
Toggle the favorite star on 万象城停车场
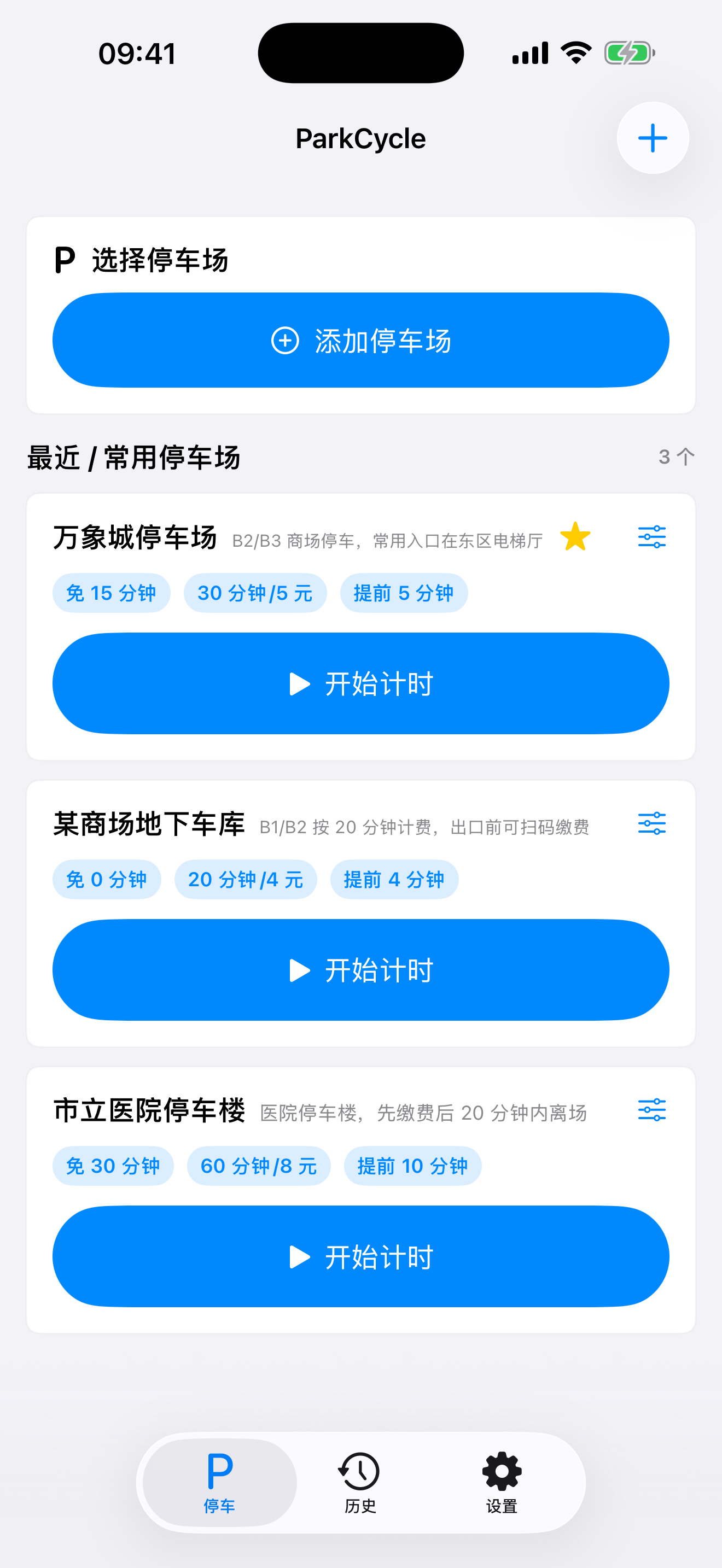pos(575,537)
